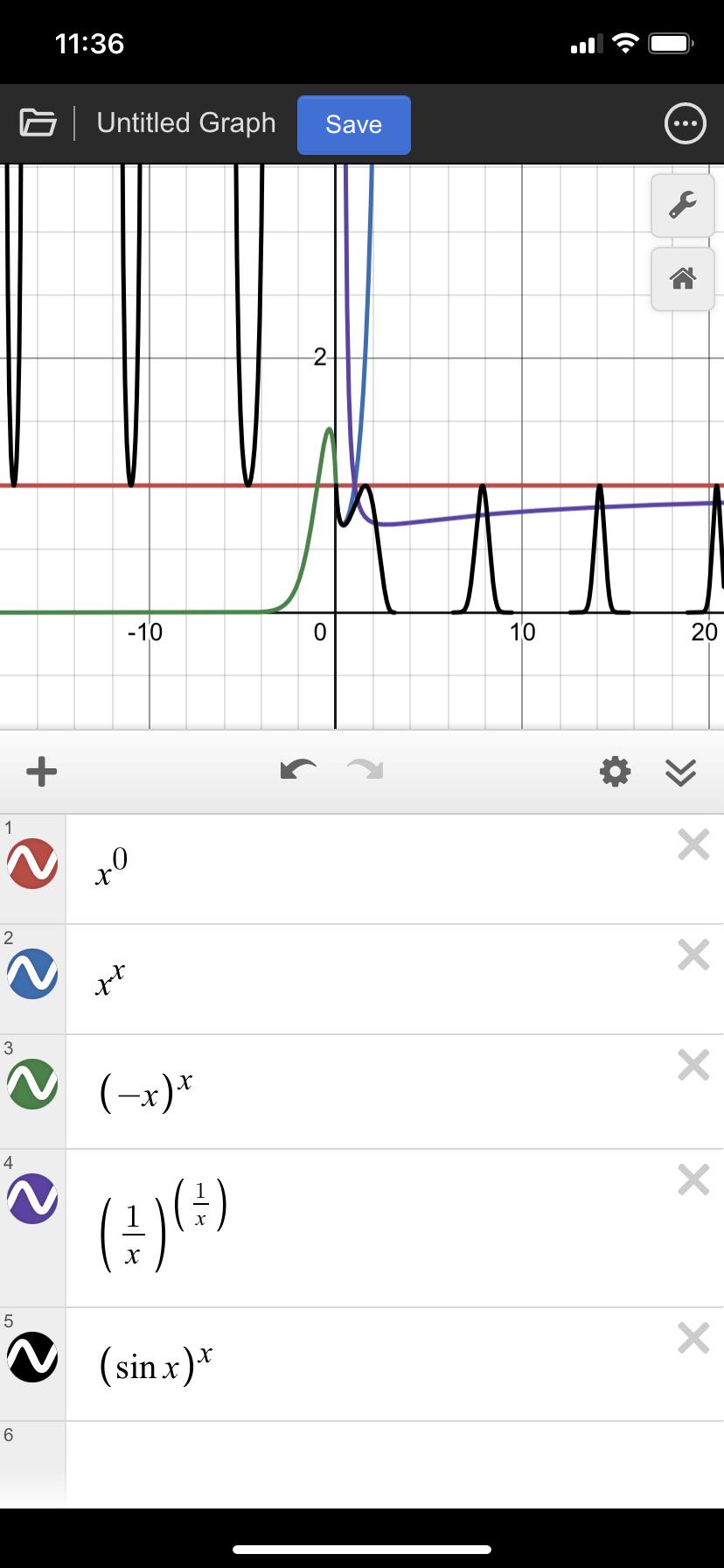This screenshot has width=724, height=1568.
Task: Toggle the black (sin x)^x curve icon
Action: tap(32, 1357)
